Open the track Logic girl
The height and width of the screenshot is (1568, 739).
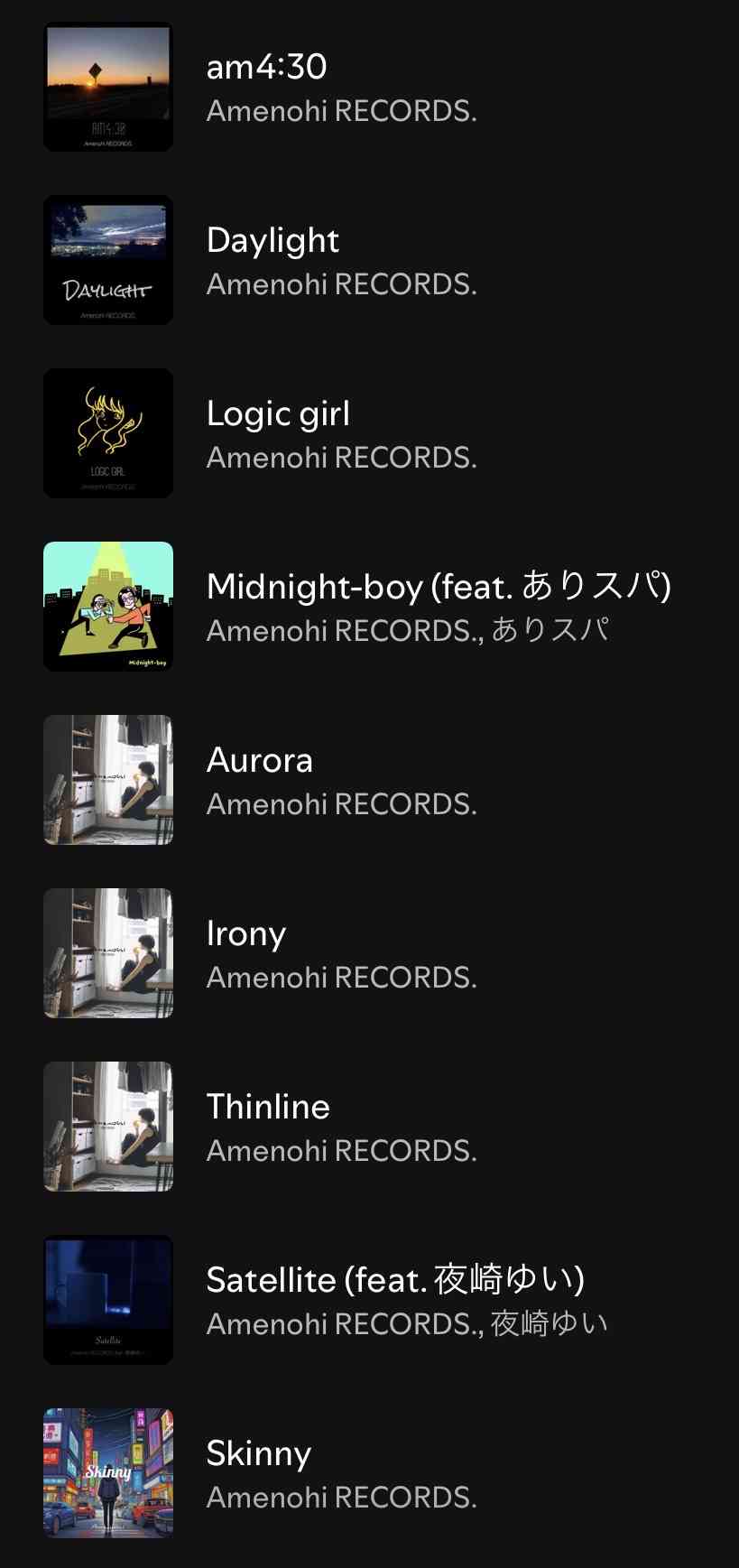[278, 413]
